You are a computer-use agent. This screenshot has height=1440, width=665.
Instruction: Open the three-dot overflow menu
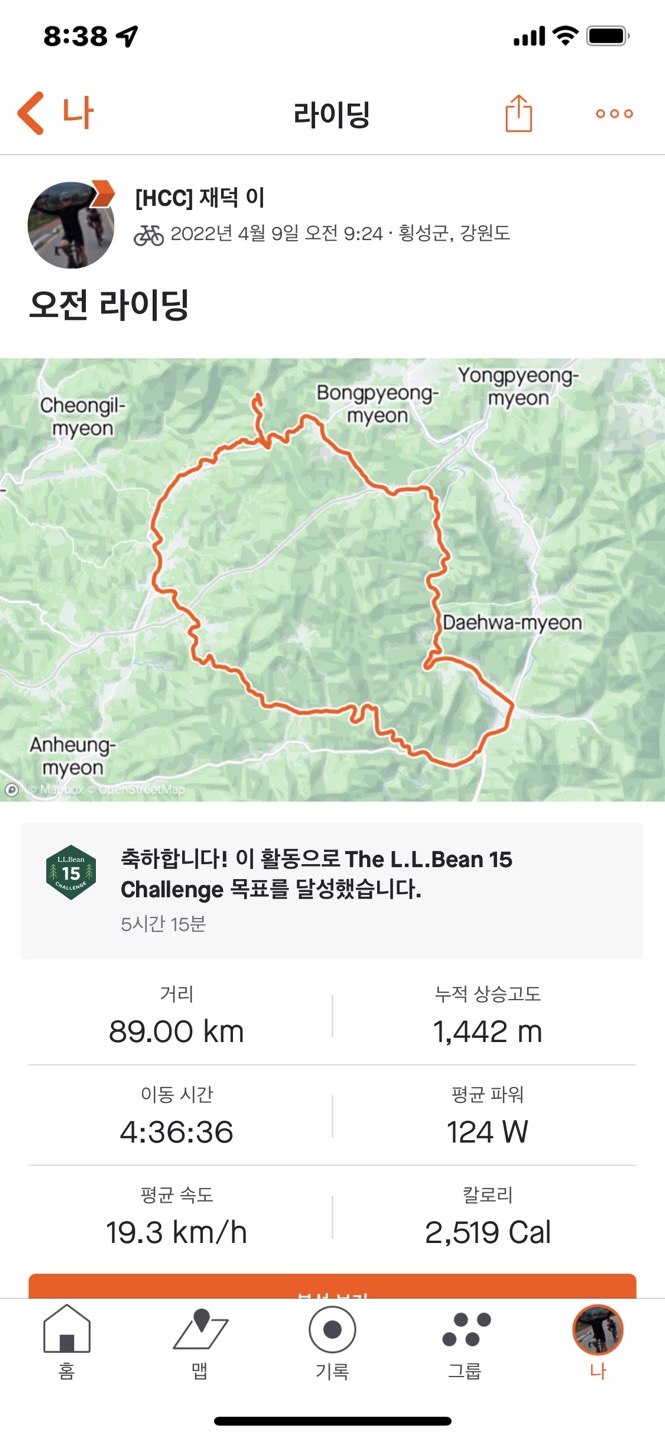(614, 114)
